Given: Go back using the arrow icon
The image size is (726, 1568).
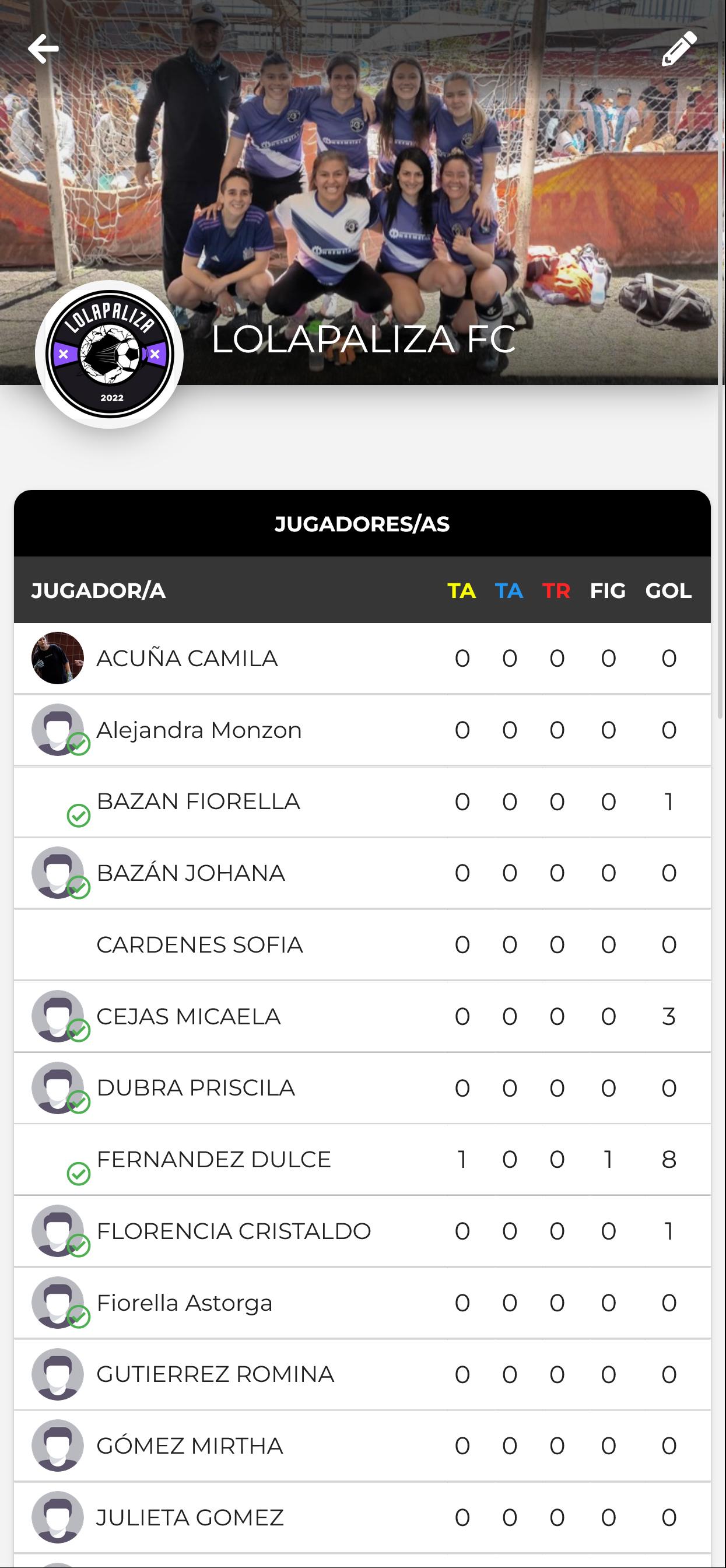Looking at the screenshot, I should click(43, 48).
